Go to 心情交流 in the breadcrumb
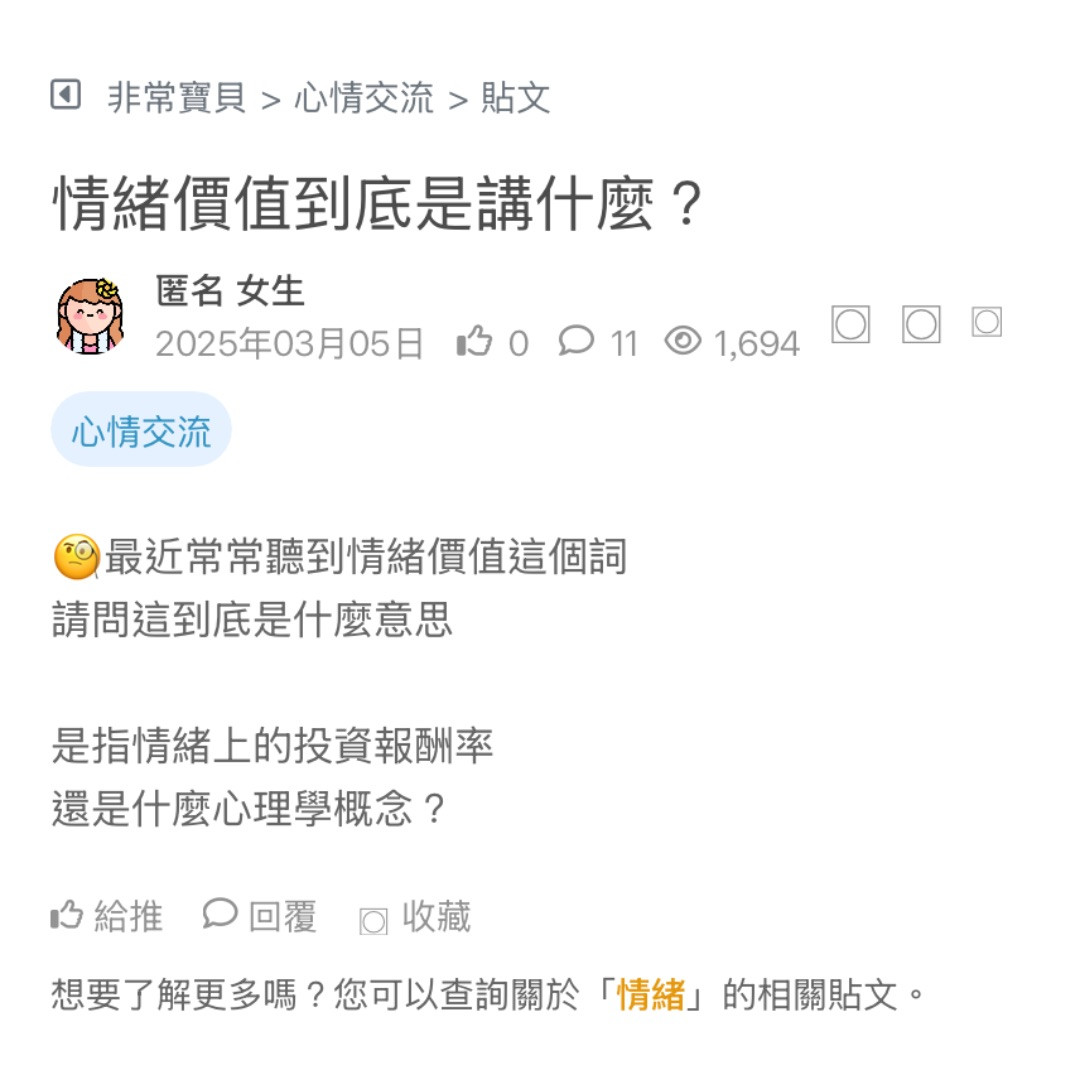 click(x=364, y=98)
